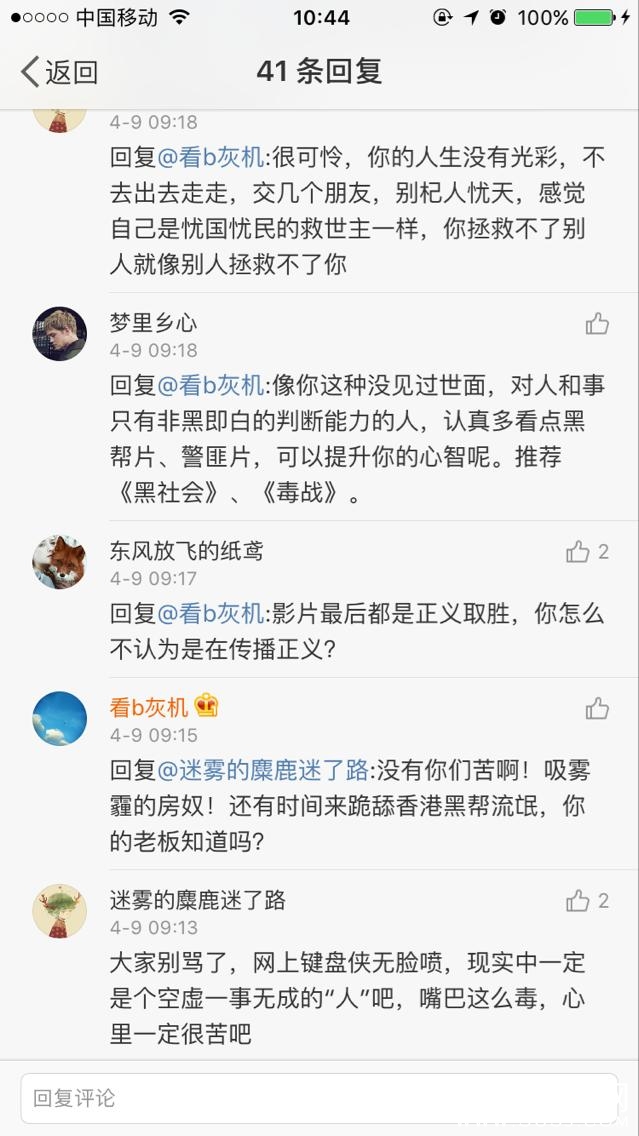Open 东风放飞的纸鸢's profile avatar
This screenshot has height=1136, width=639.
click(x=60, y=561)
